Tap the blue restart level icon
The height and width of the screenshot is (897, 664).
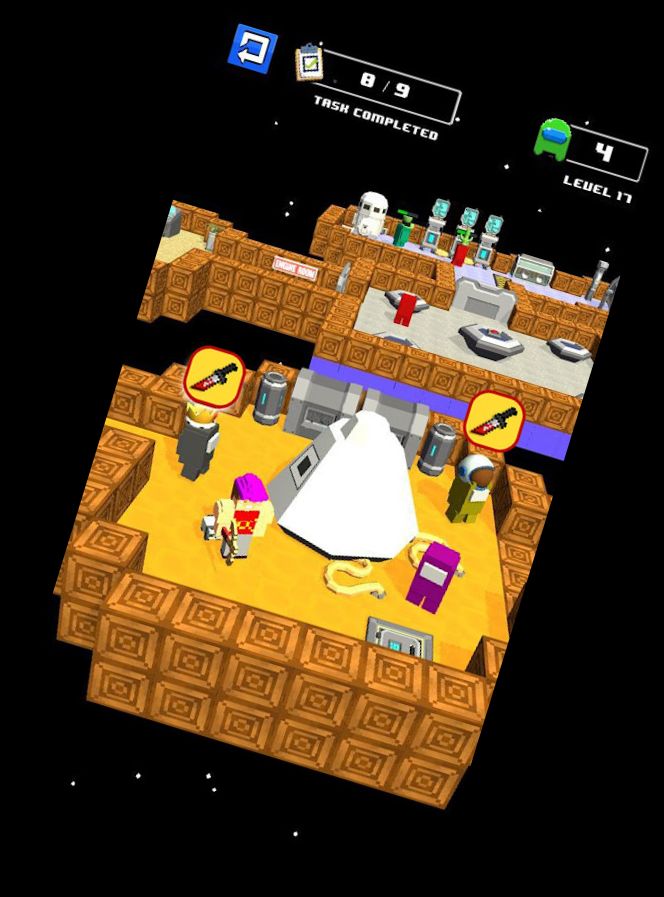point(254,49)
